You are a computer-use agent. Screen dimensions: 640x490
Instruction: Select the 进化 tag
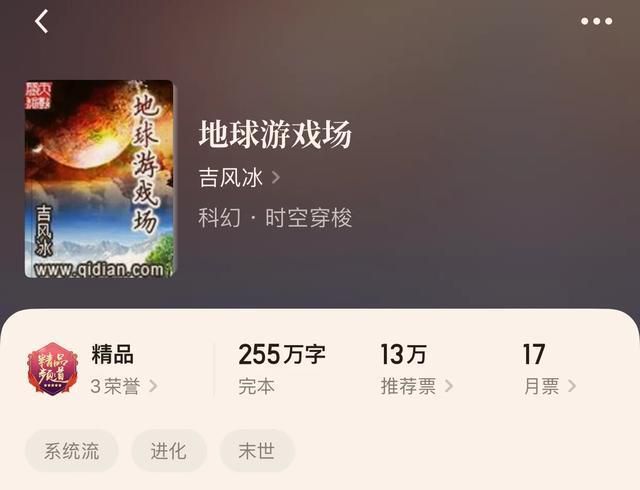169,451
